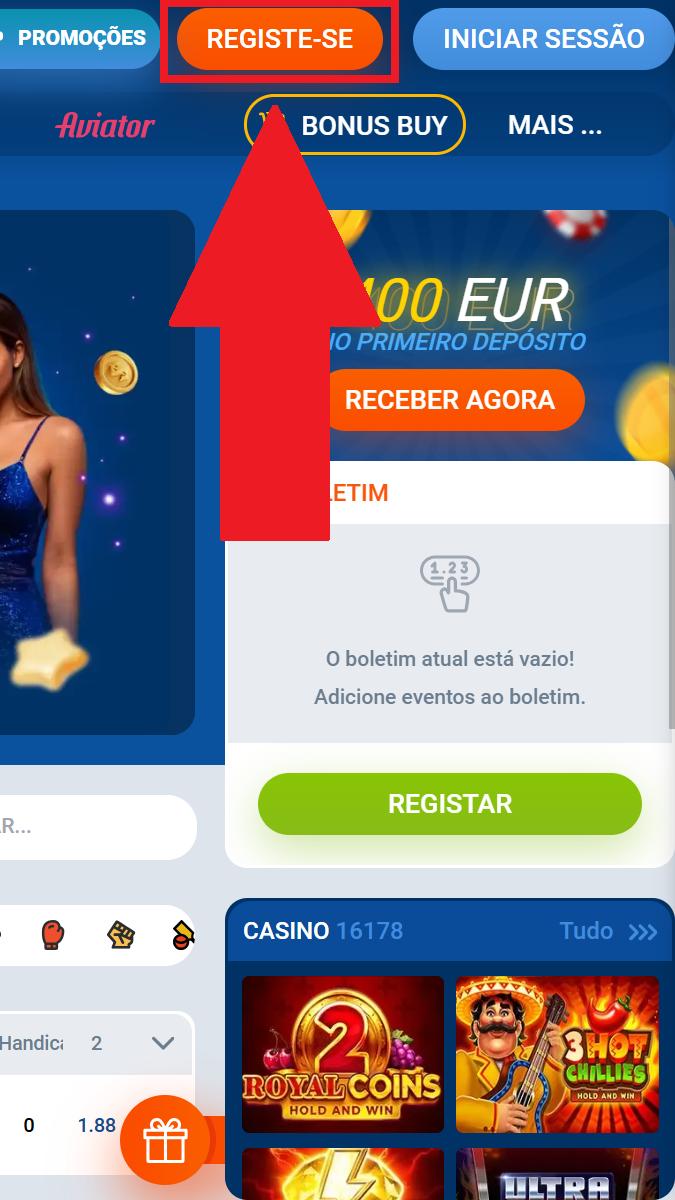The width and height of the screenshot is (675, 1200).
Task: Open Iniciar Sessão to log in
Action: [x=544, y=39]
